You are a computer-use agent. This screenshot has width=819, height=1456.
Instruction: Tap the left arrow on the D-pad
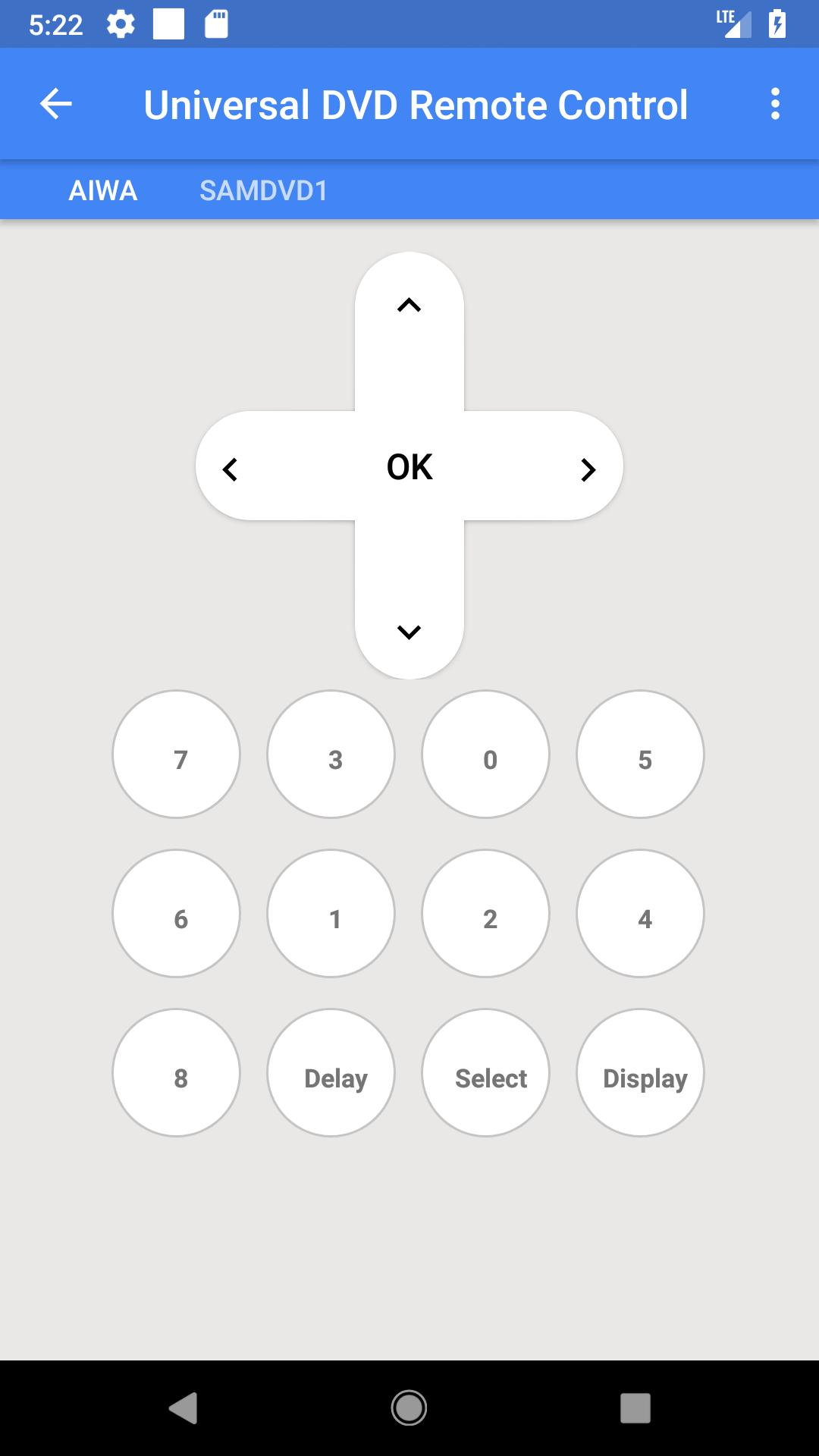(231, 469)
